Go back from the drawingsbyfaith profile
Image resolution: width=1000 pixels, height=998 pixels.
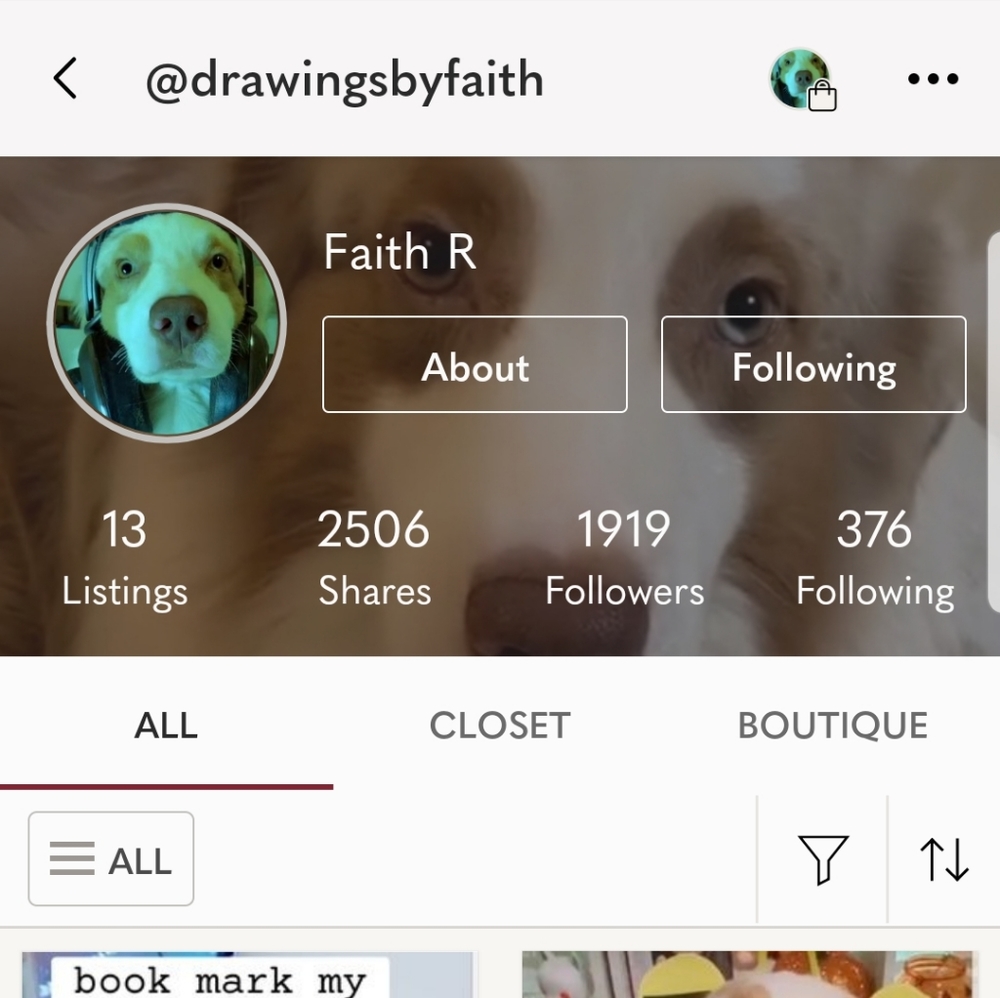coord(66,79)
